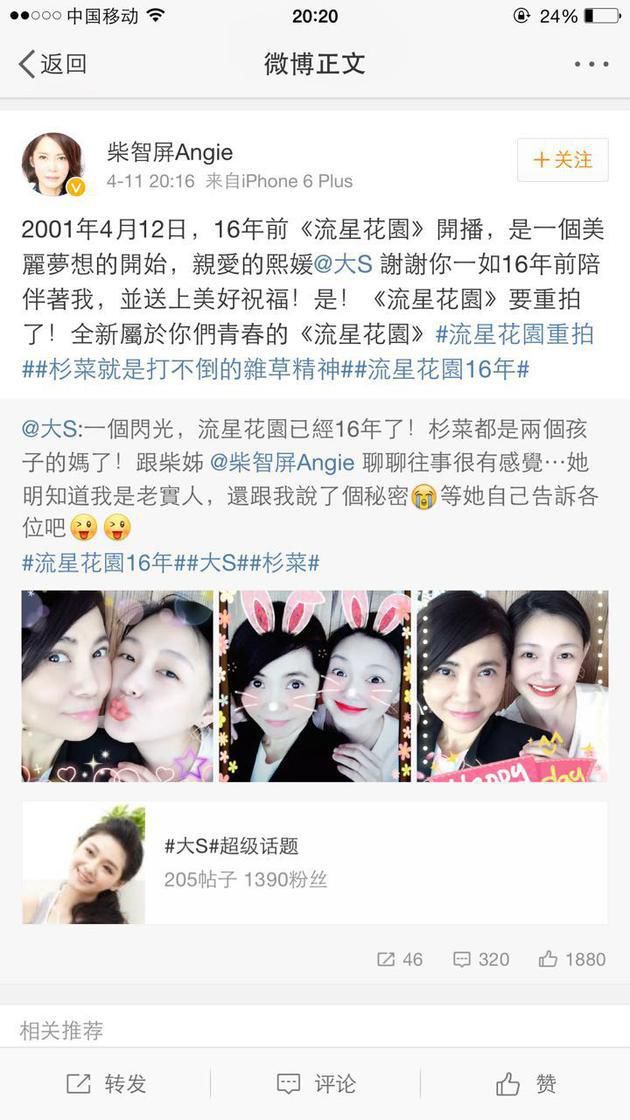Viewport: 630px width, 1120px height.
Task: View the third photo with happy birthday sign
Action: tap(512, 686)
